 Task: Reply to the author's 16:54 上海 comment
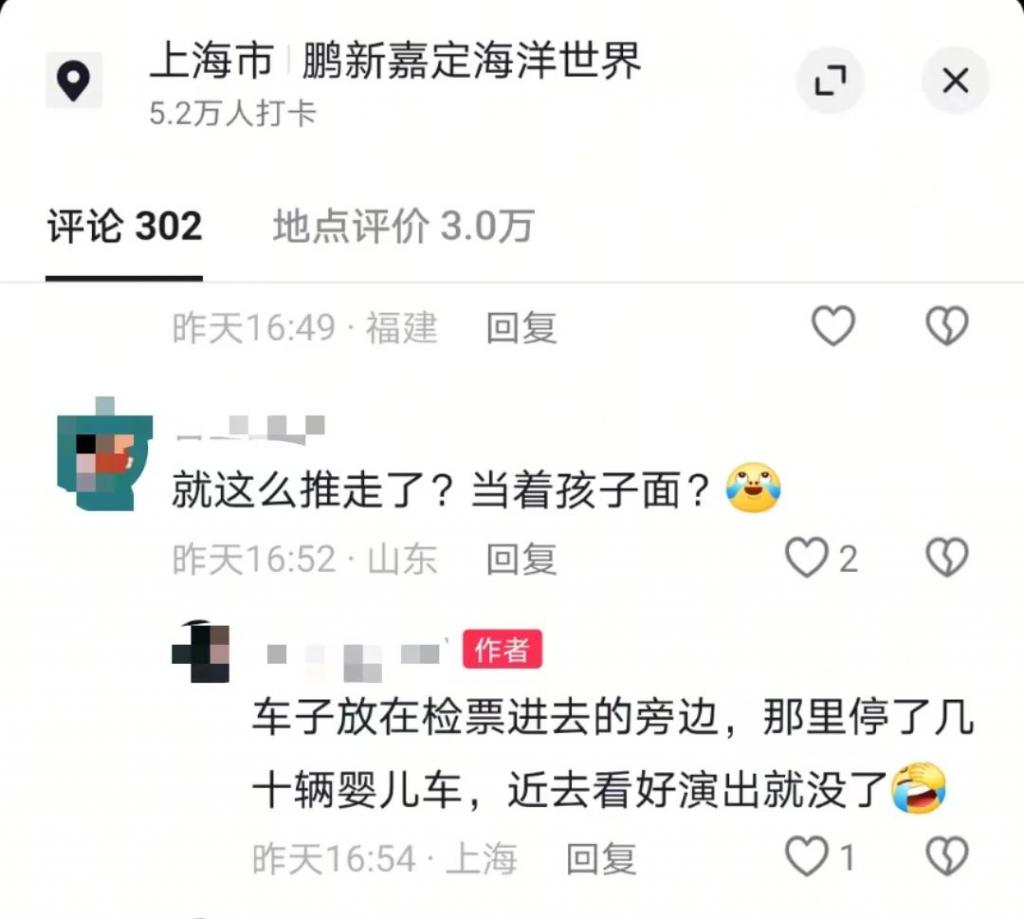pyautogui.click(x=601, y=858)
